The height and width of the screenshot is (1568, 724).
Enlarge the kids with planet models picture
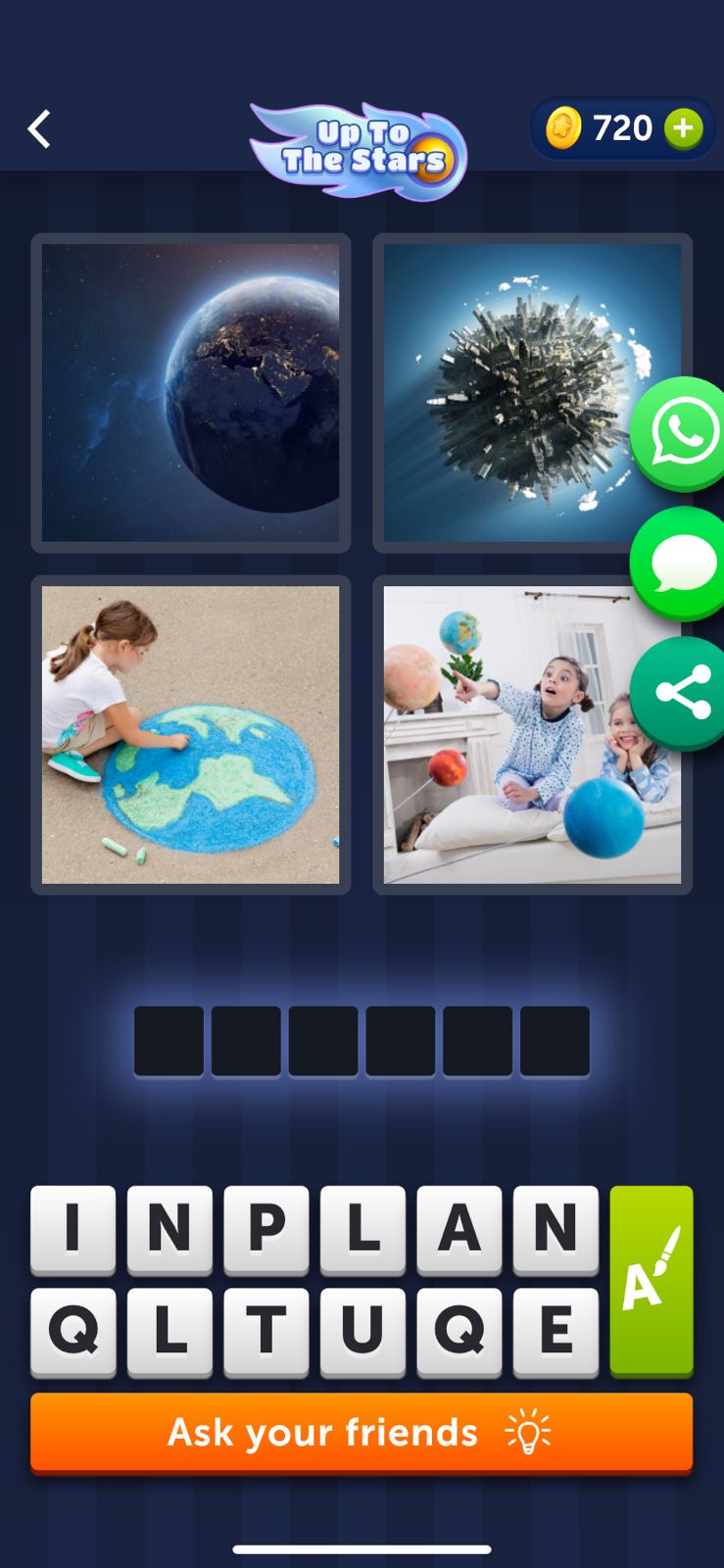coord(532,735)
